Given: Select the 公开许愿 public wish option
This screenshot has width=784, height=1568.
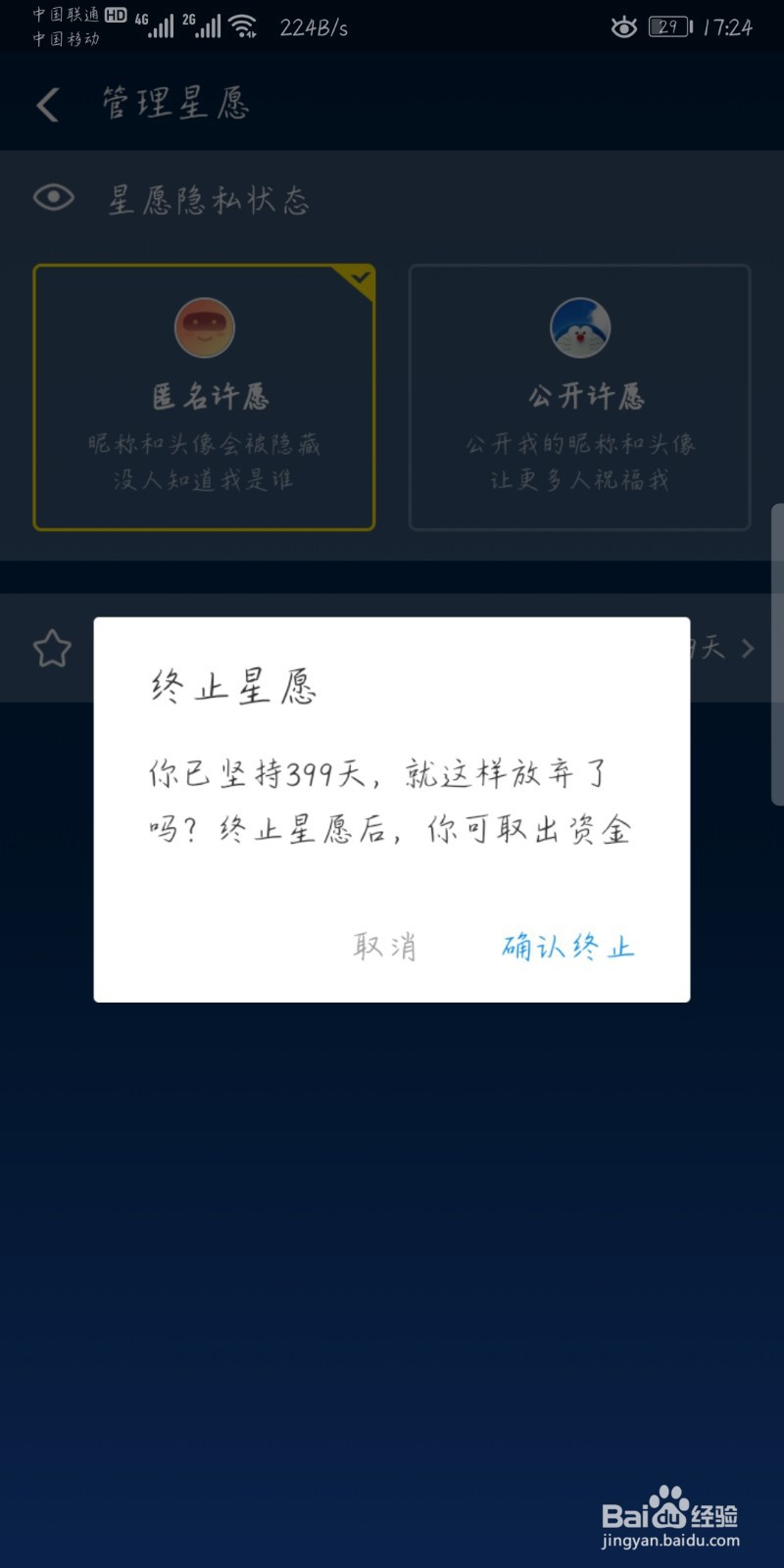Looking at the screenshot, I should point(579,397).
